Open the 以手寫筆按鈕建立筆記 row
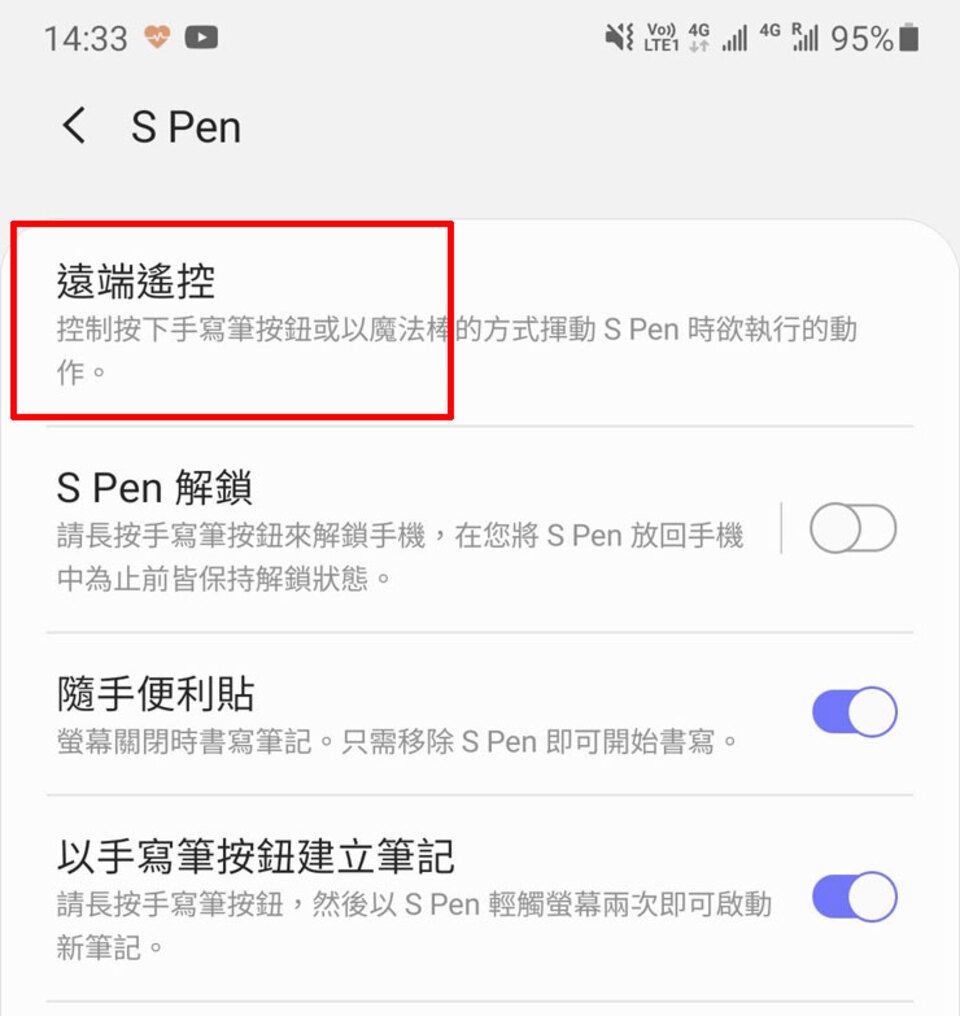This screenshot has height=1016, width=960. (x=400, y=897)
